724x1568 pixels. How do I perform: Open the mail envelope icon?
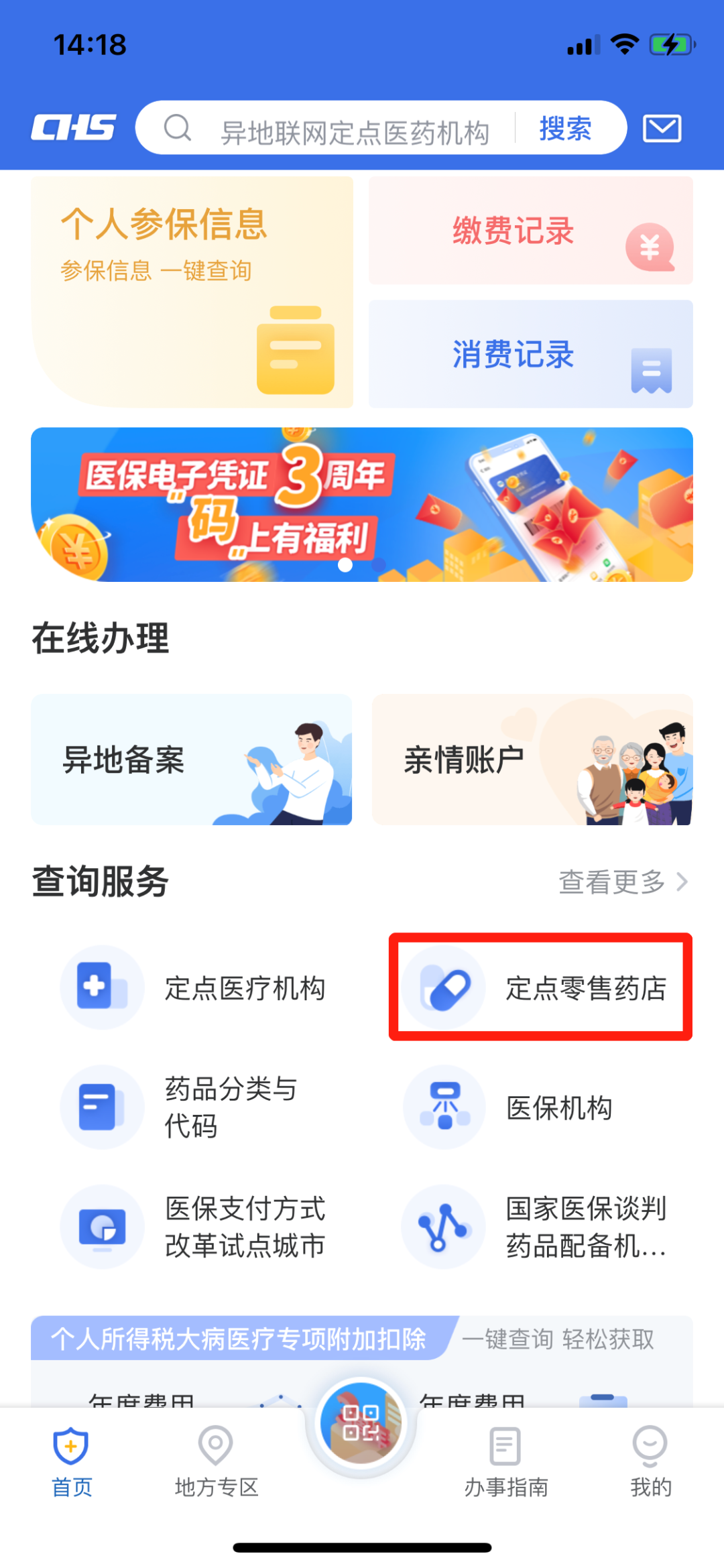(x=662, y=128)
